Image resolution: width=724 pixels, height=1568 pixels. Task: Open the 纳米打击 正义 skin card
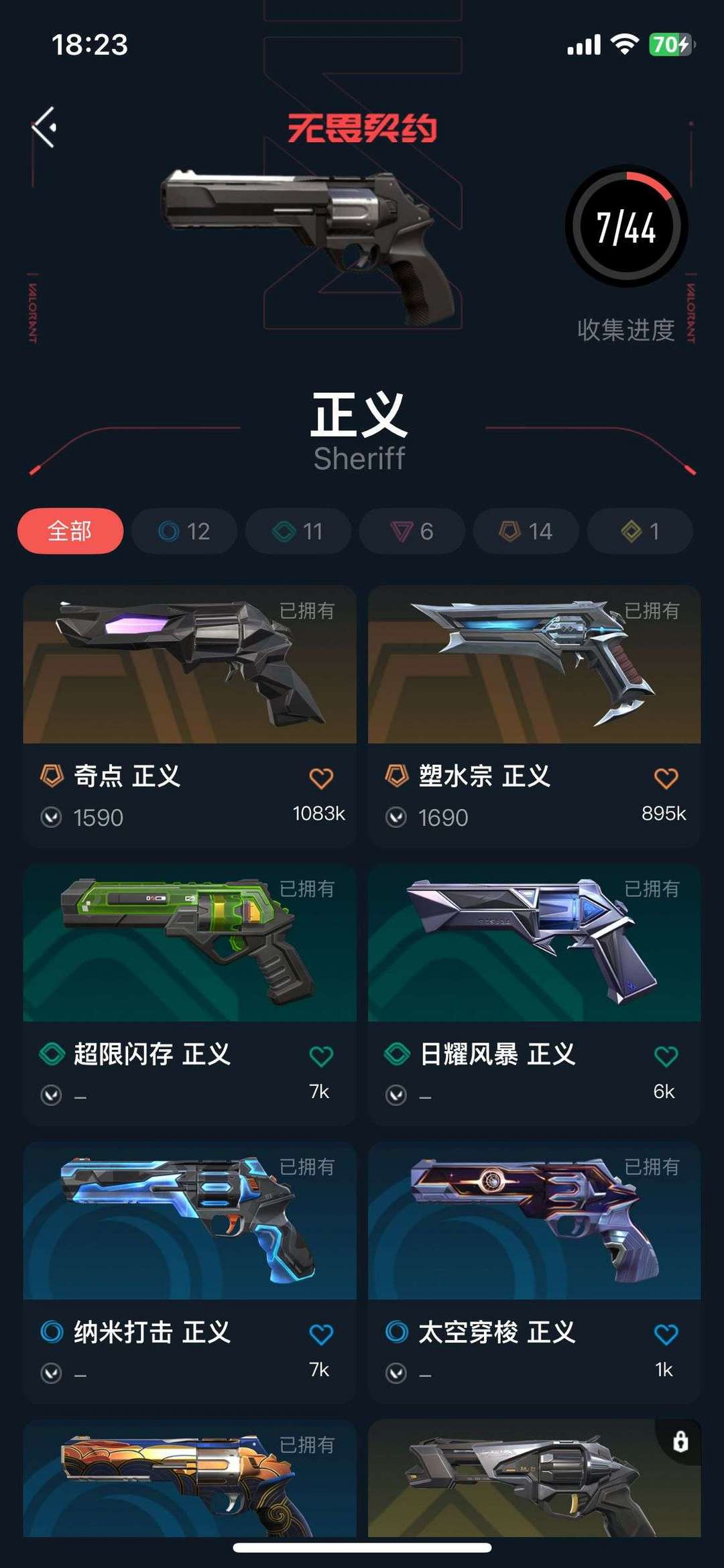coord(190,1272)
